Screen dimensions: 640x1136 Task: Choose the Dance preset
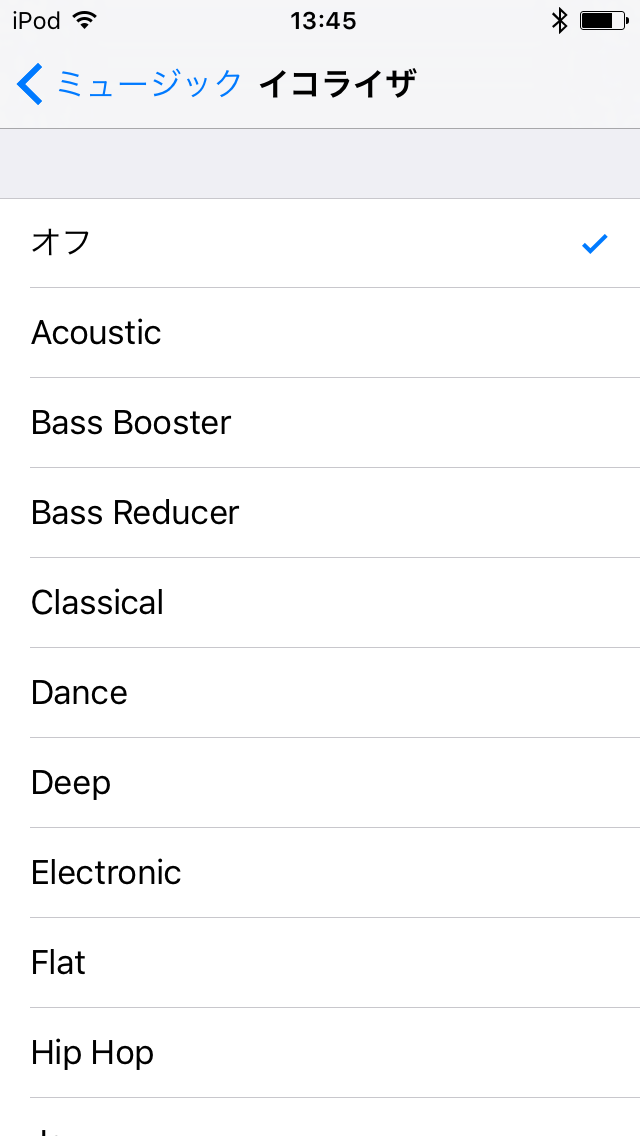(320, 693)
